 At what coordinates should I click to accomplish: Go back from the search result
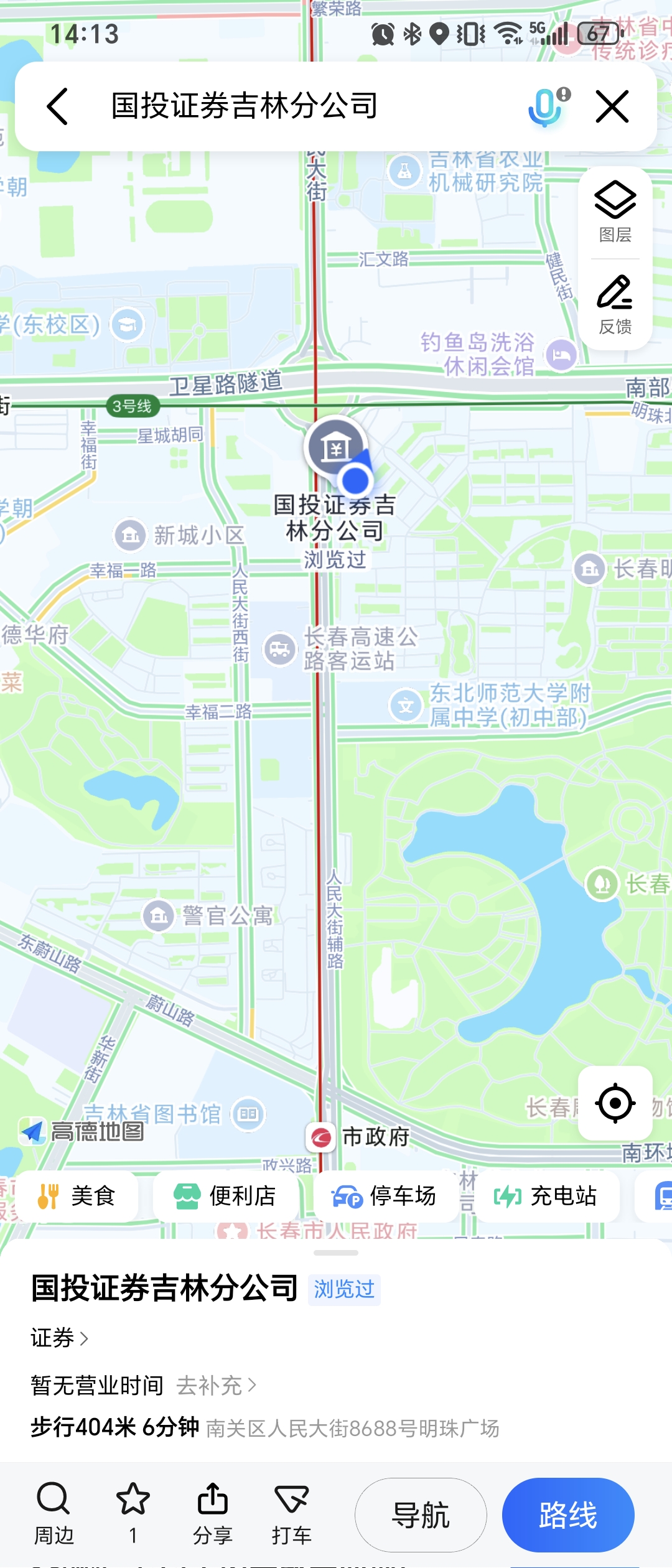[58, 106]
